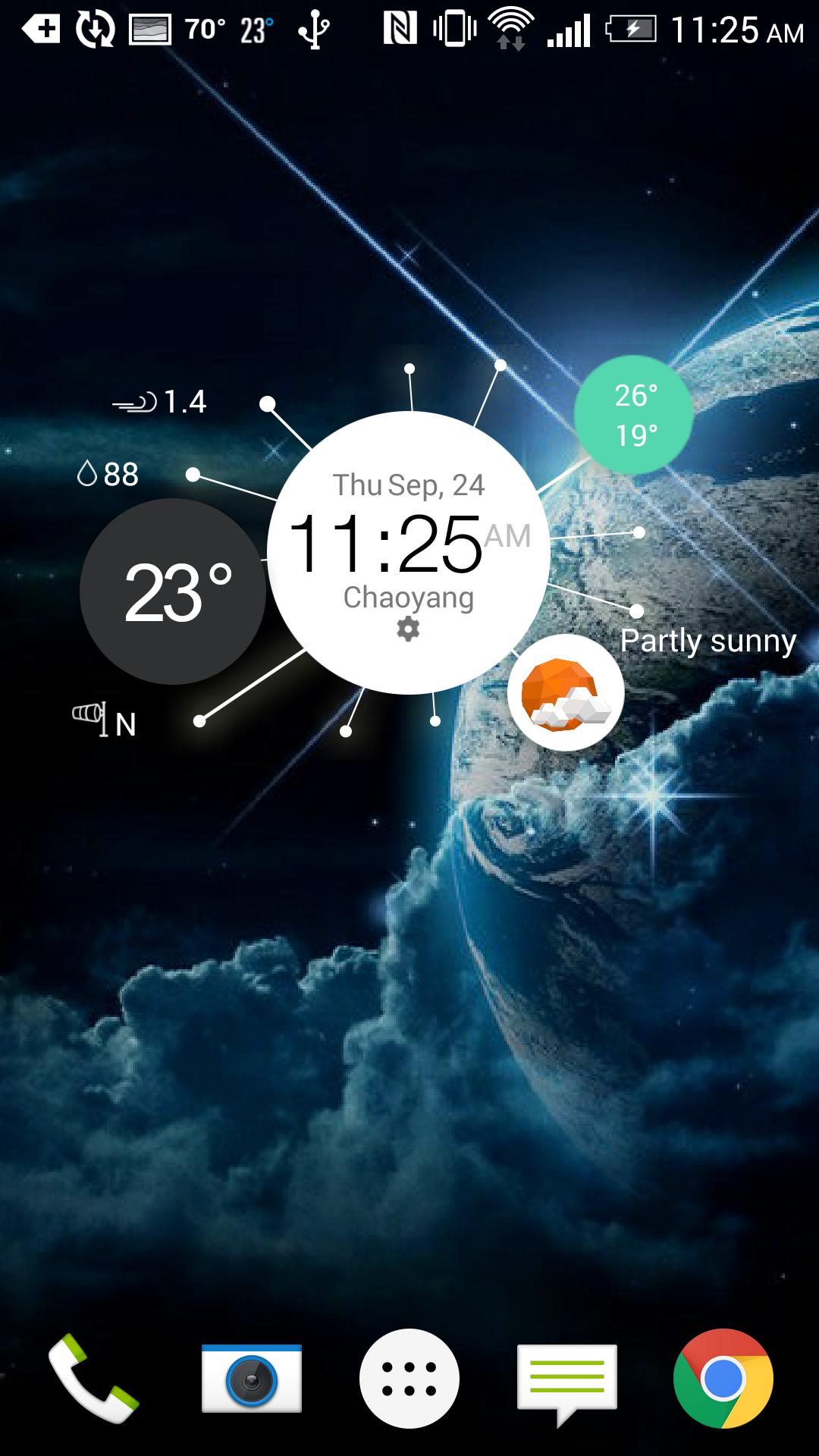Launch the Camera app
This screenshot has width=819, height=1456.
(x=250, y=1379)
